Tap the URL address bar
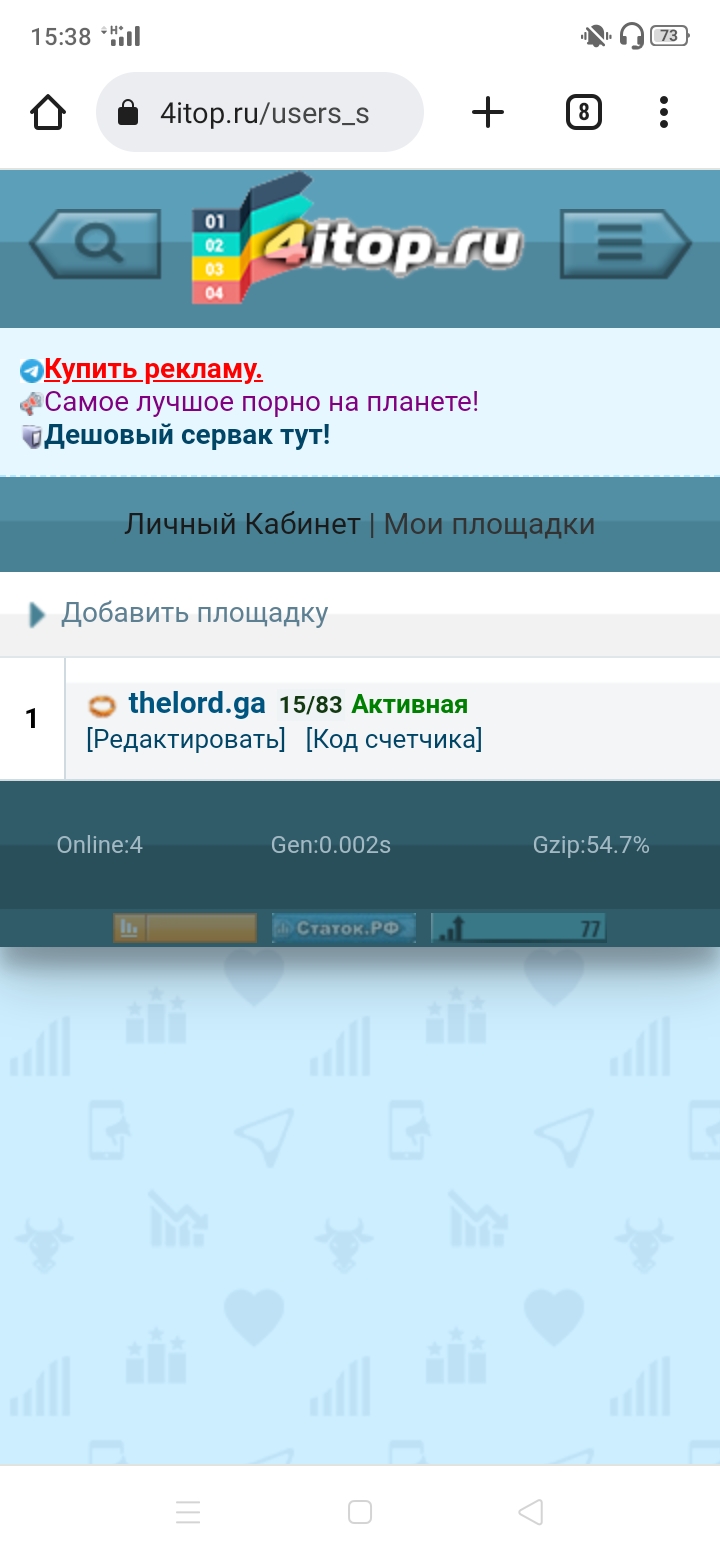 260,113
